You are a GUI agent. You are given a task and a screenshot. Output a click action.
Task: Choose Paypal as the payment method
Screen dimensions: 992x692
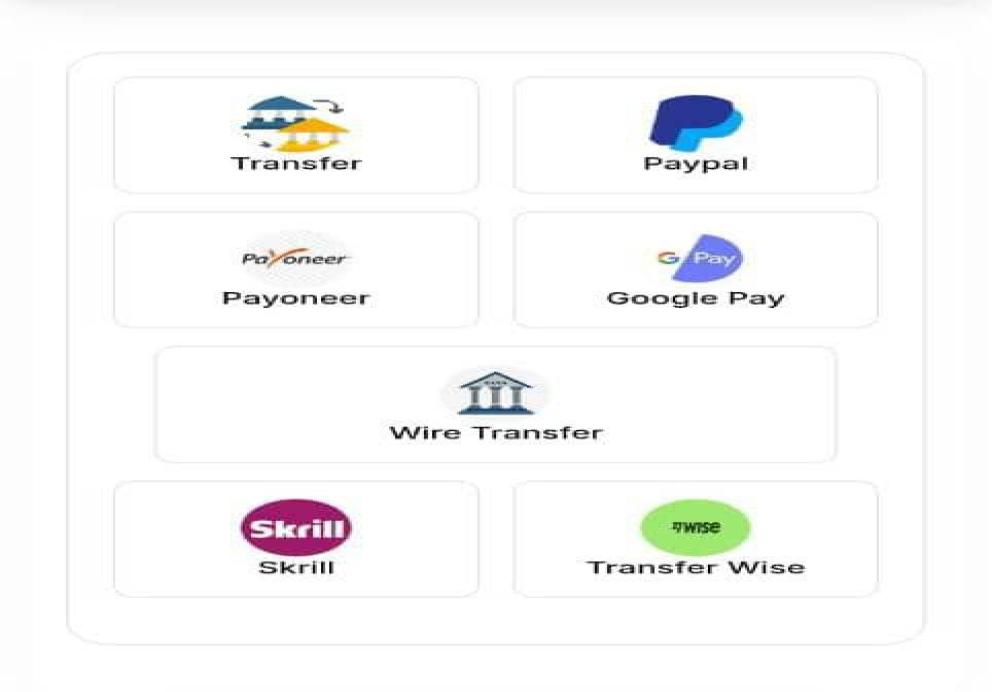(x=695, y=135)
